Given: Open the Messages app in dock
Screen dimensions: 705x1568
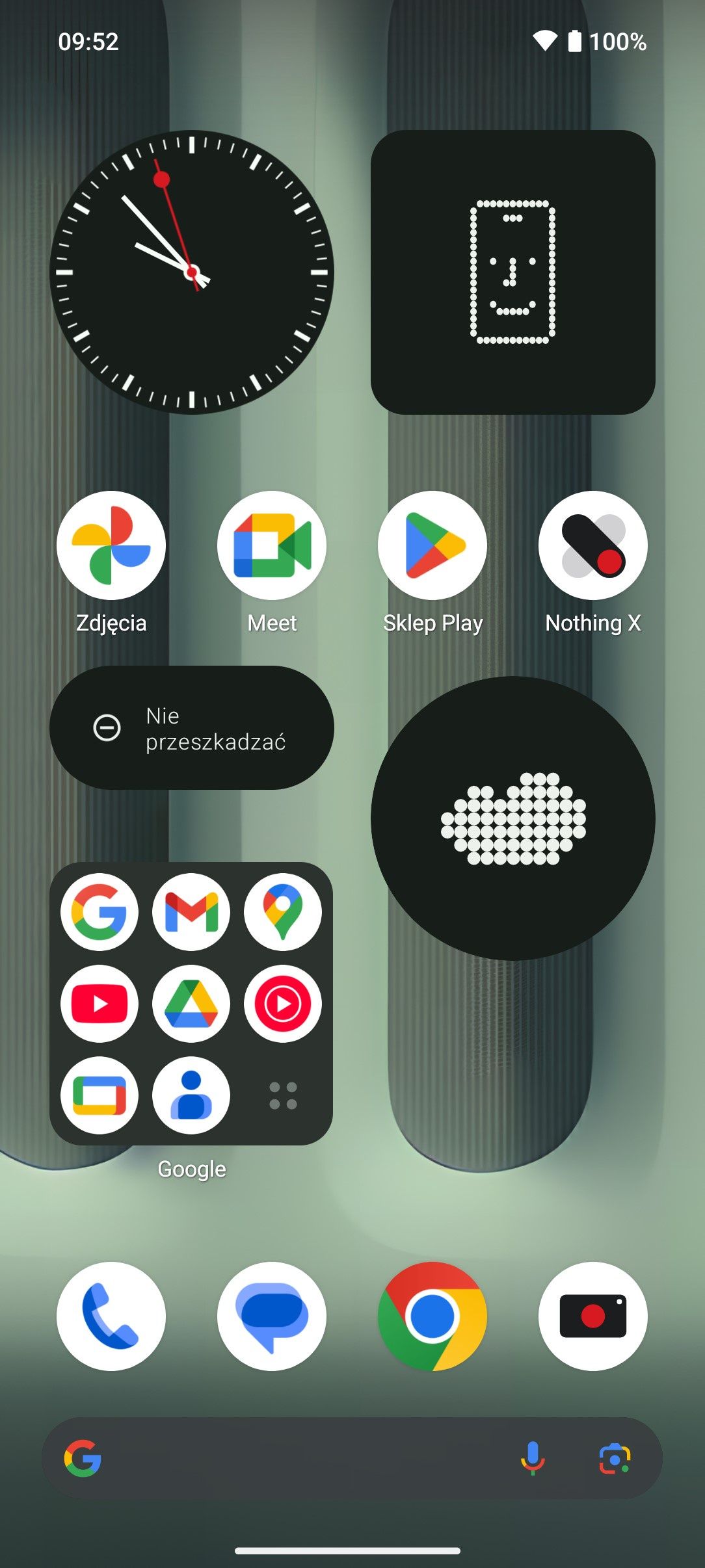Looking at the screenshot, I should pyautogui.click(x=272, y=1316).
